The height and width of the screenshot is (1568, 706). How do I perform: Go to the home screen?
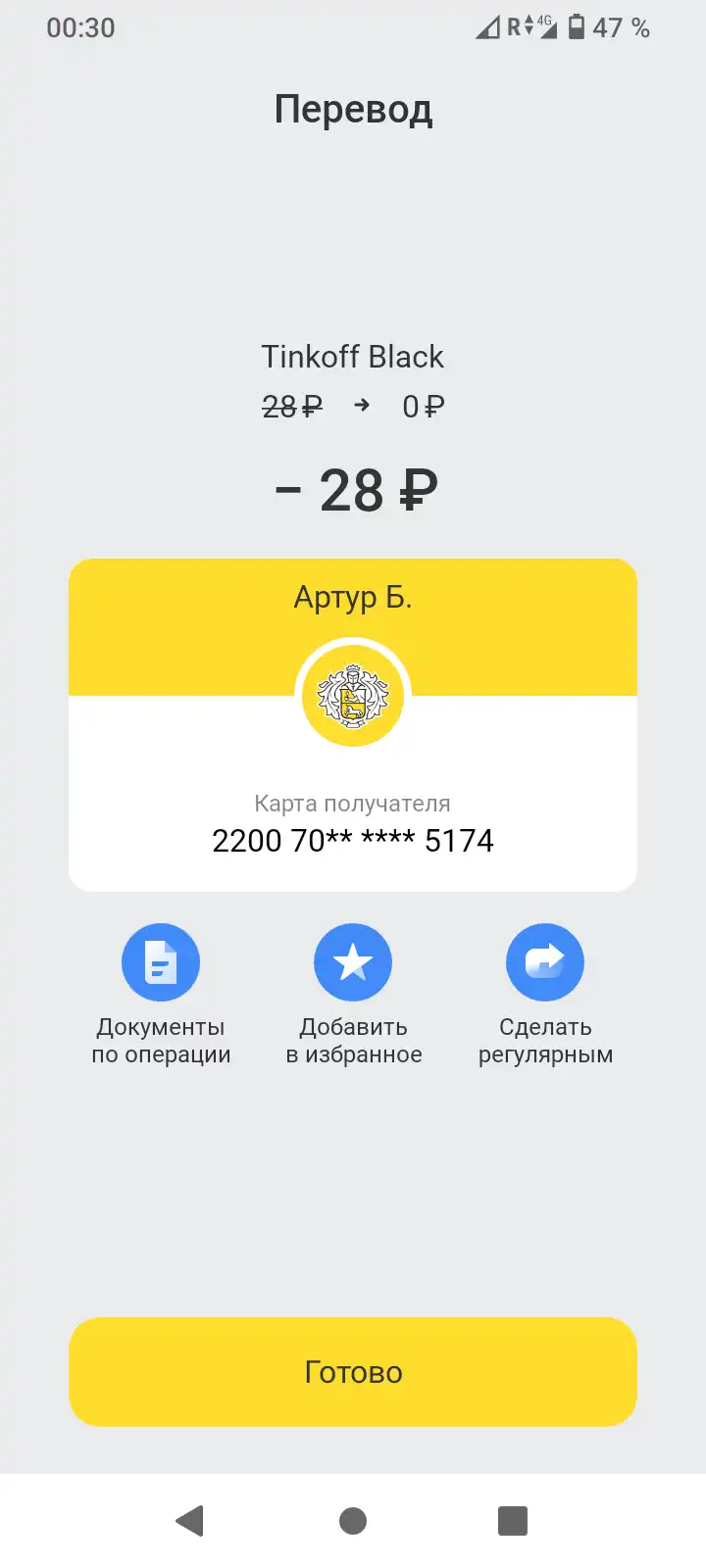click(353, 1521)
